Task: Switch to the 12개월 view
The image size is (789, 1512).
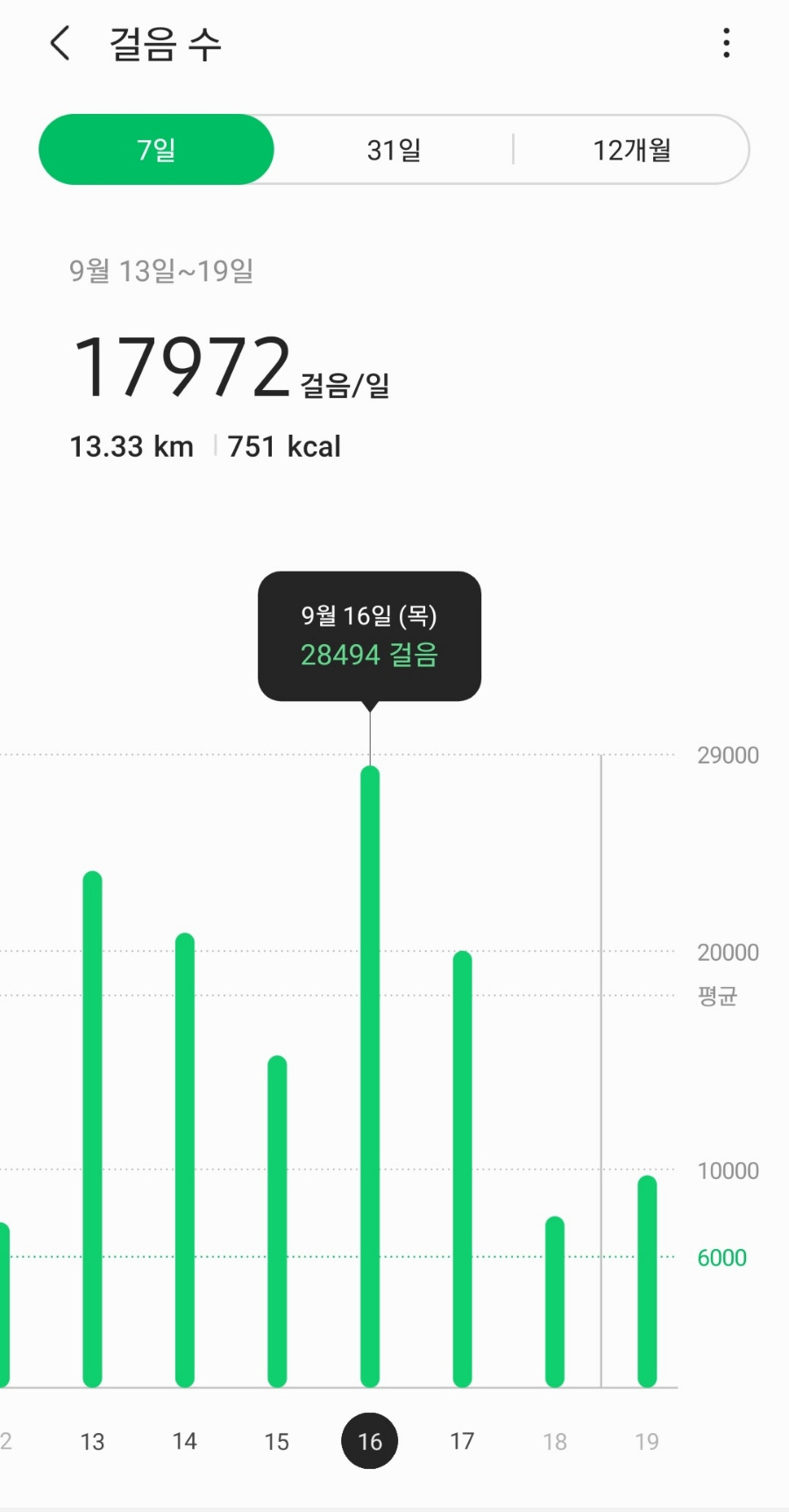Action: (631, 150)
